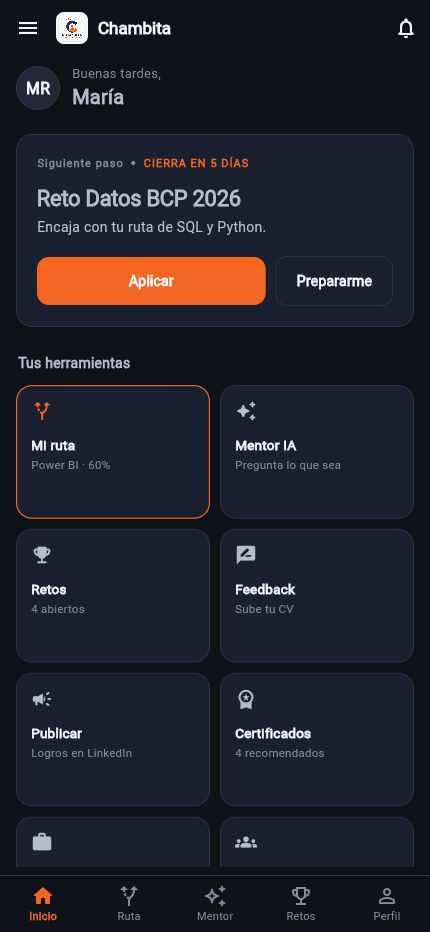Open the hamburger drawer menu

click(x=28, y=28)
